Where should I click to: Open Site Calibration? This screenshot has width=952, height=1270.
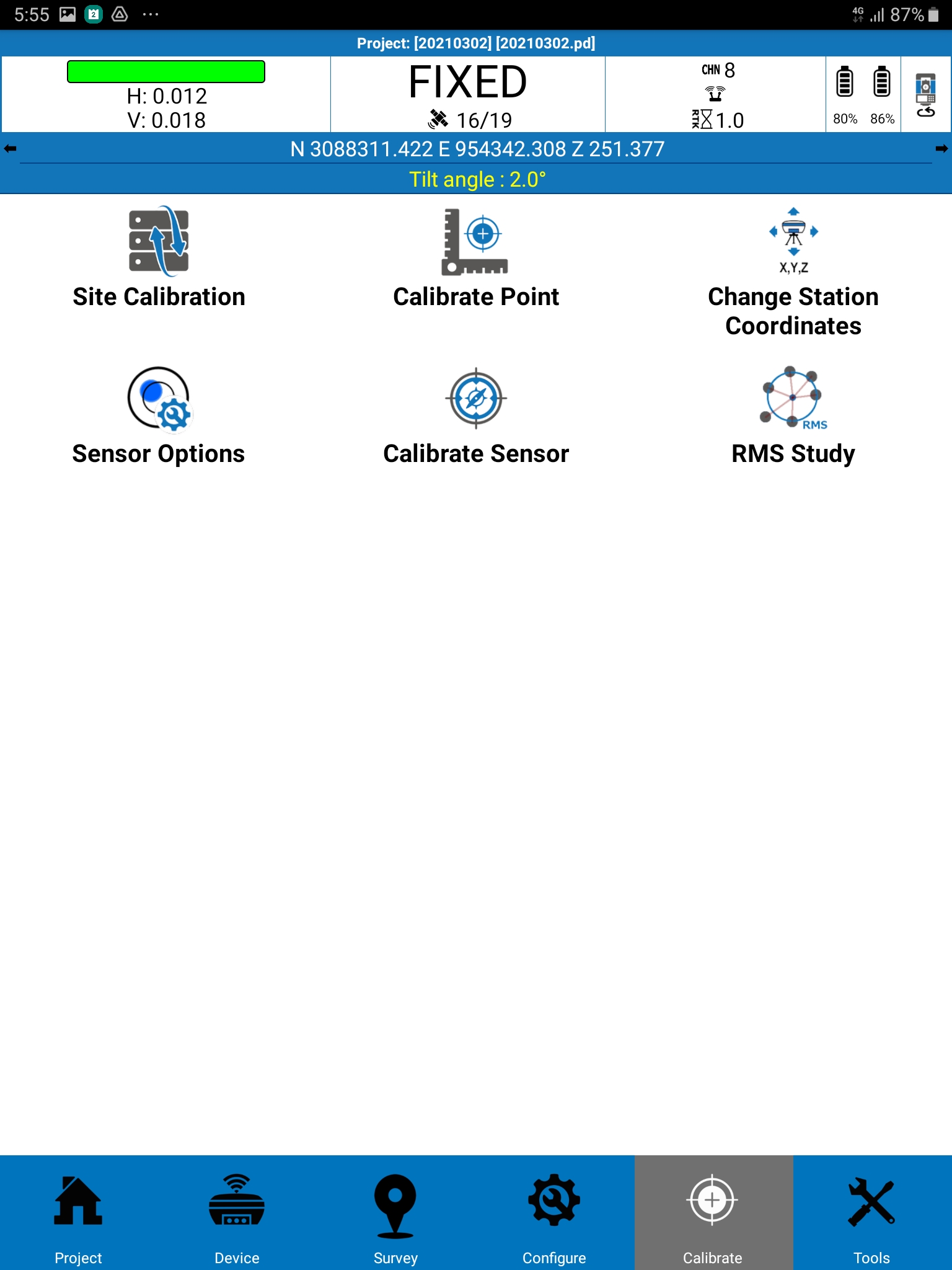[159, 257]
